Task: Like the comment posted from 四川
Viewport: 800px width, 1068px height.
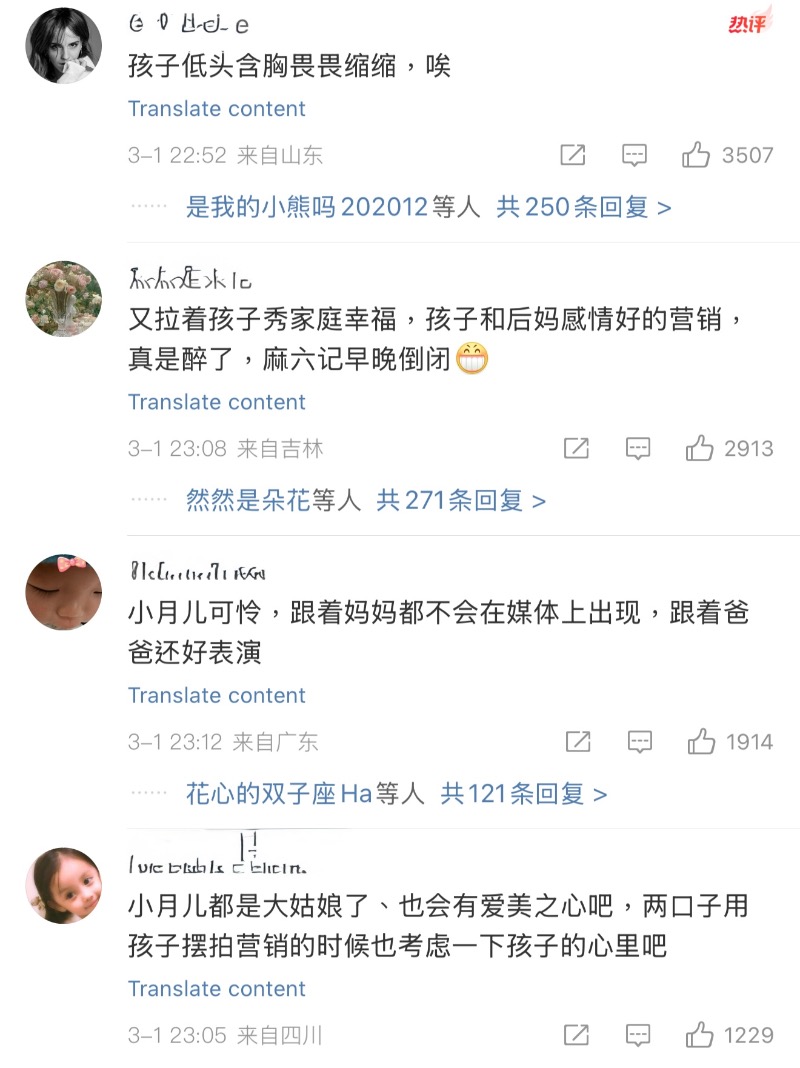Action: (699, 1035)
